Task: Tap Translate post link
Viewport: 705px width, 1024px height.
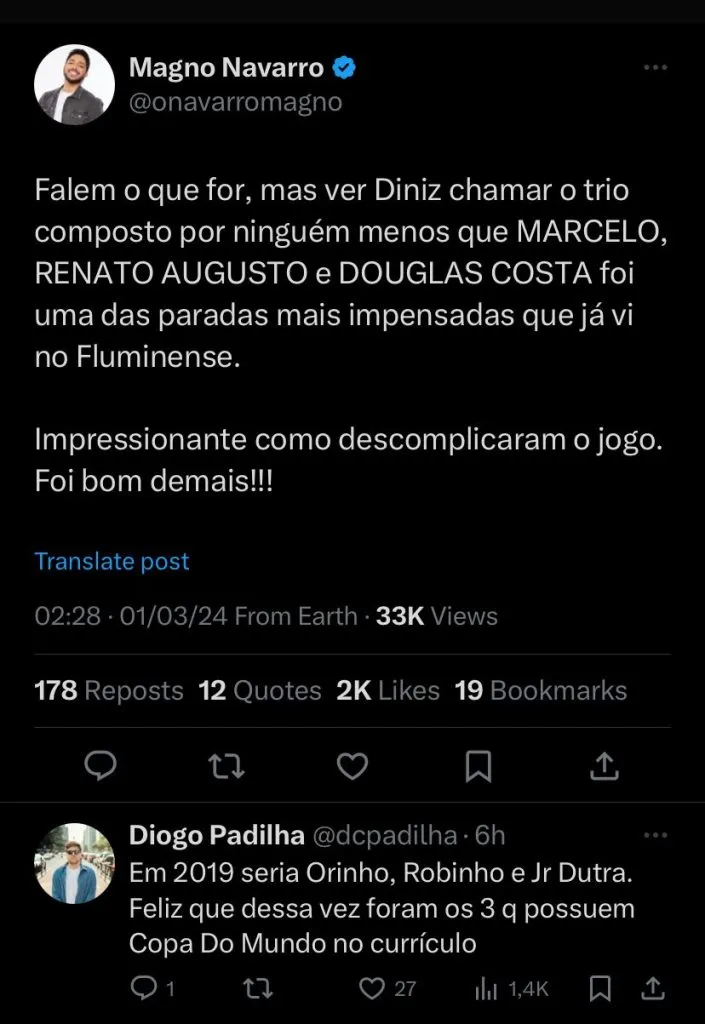Action: pyautogui.click(x=112, y=562)
